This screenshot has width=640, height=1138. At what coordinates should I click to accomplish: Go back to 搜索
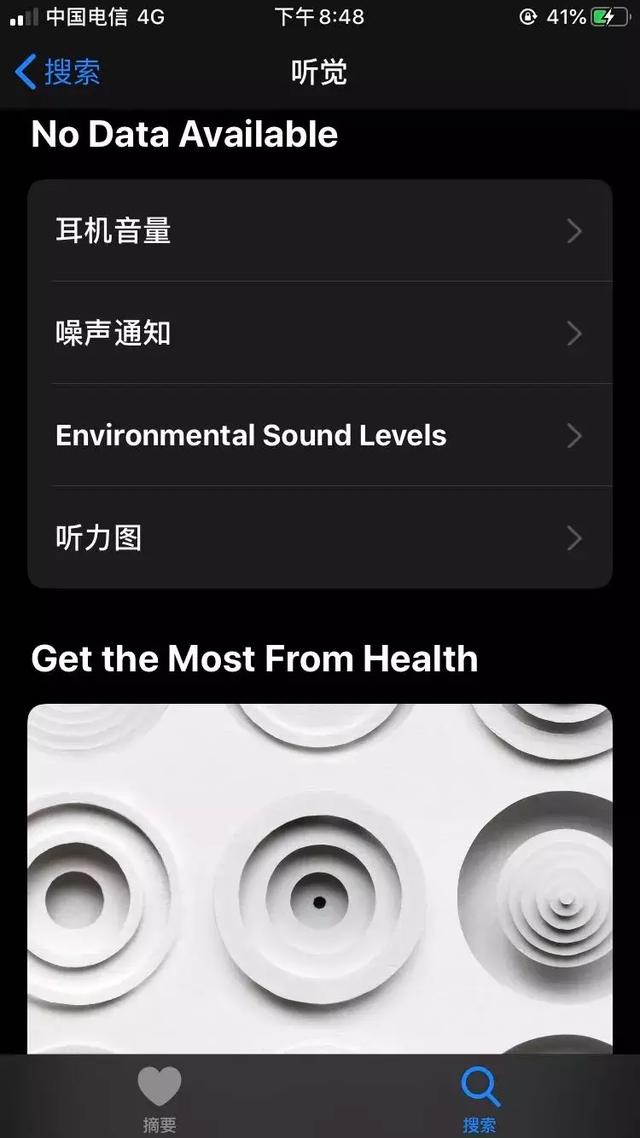tap(58, 72)
